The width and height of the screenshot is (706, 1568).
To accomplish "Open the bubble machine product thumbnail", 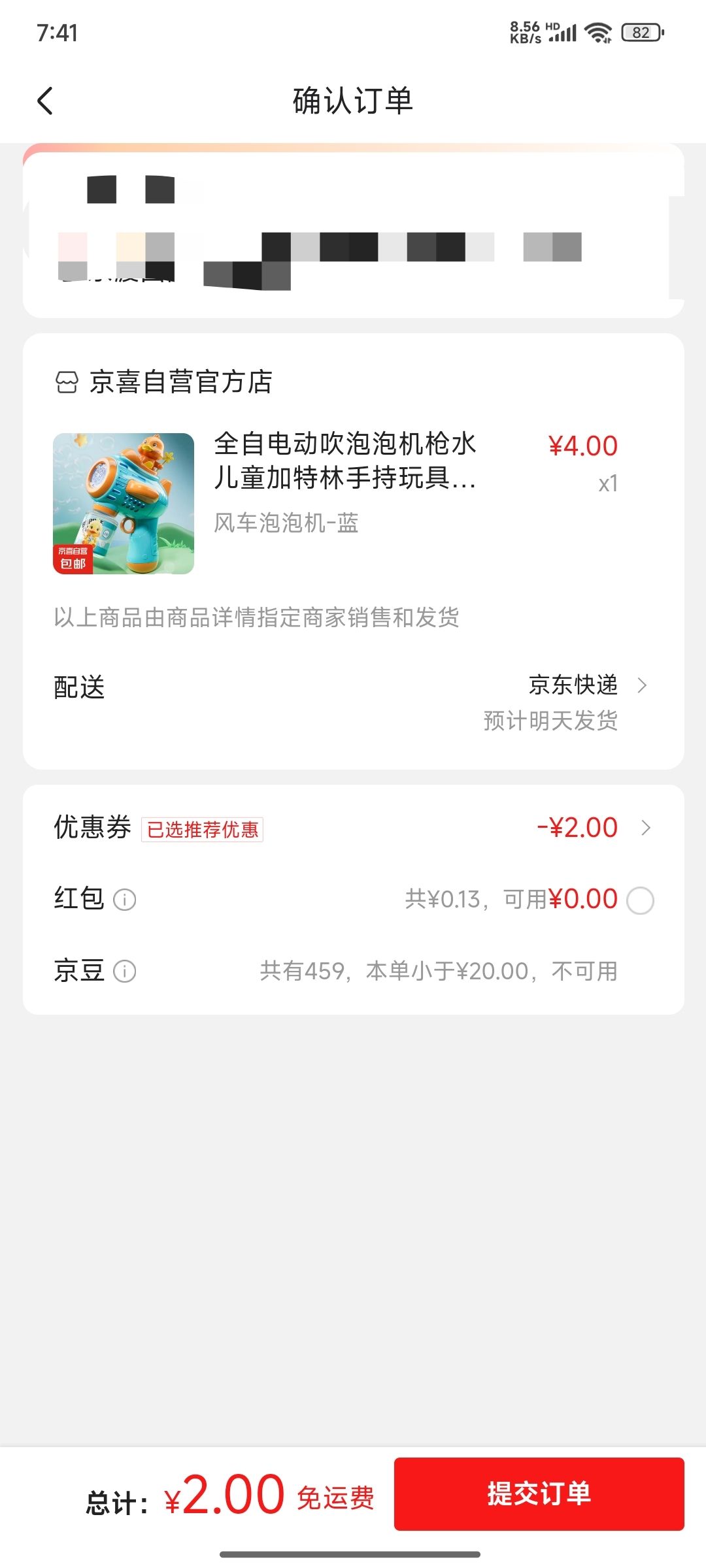I will coord(124,504).
